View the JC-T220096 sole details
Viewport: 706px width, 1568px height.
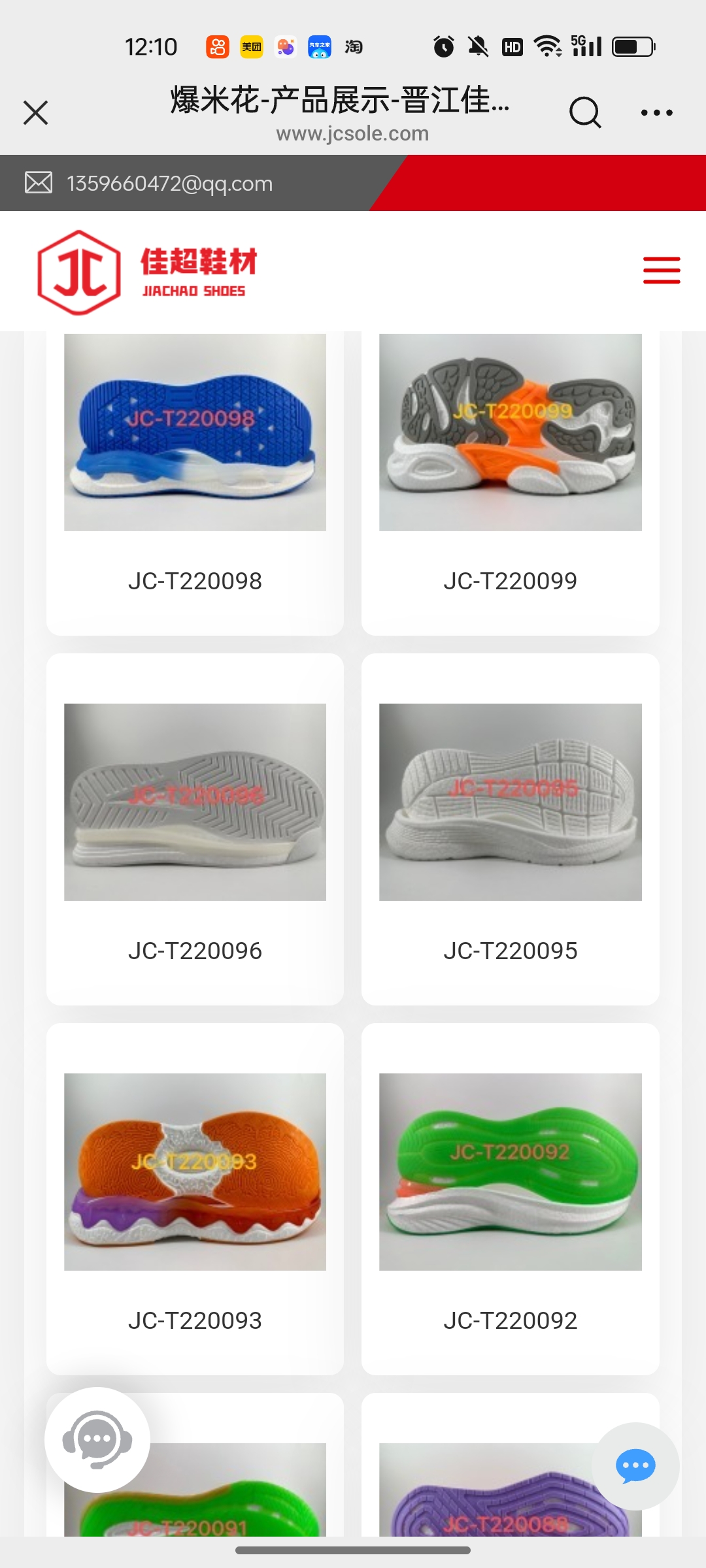(195, 828)
